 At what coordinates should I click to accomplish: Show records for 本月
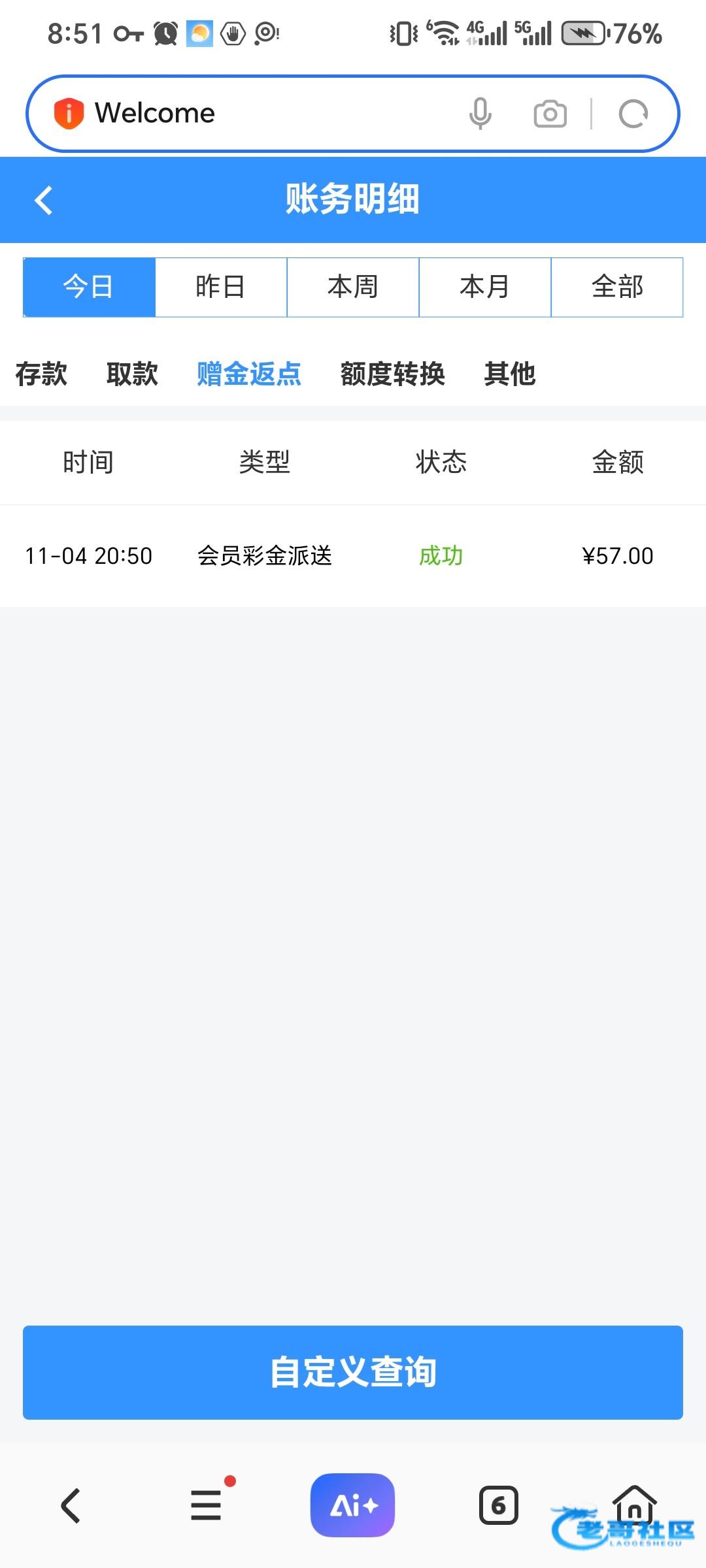click(x=485, y=287)
